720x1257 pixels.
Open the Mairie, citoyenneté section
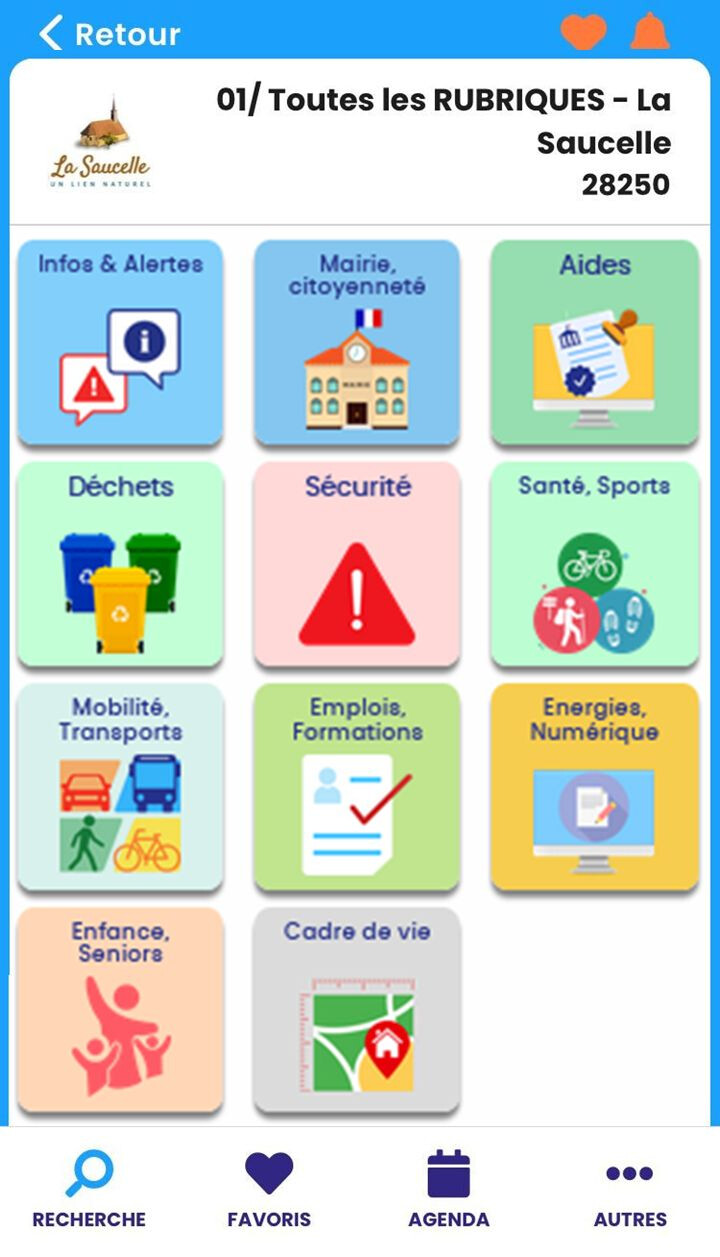click(357, 342)
